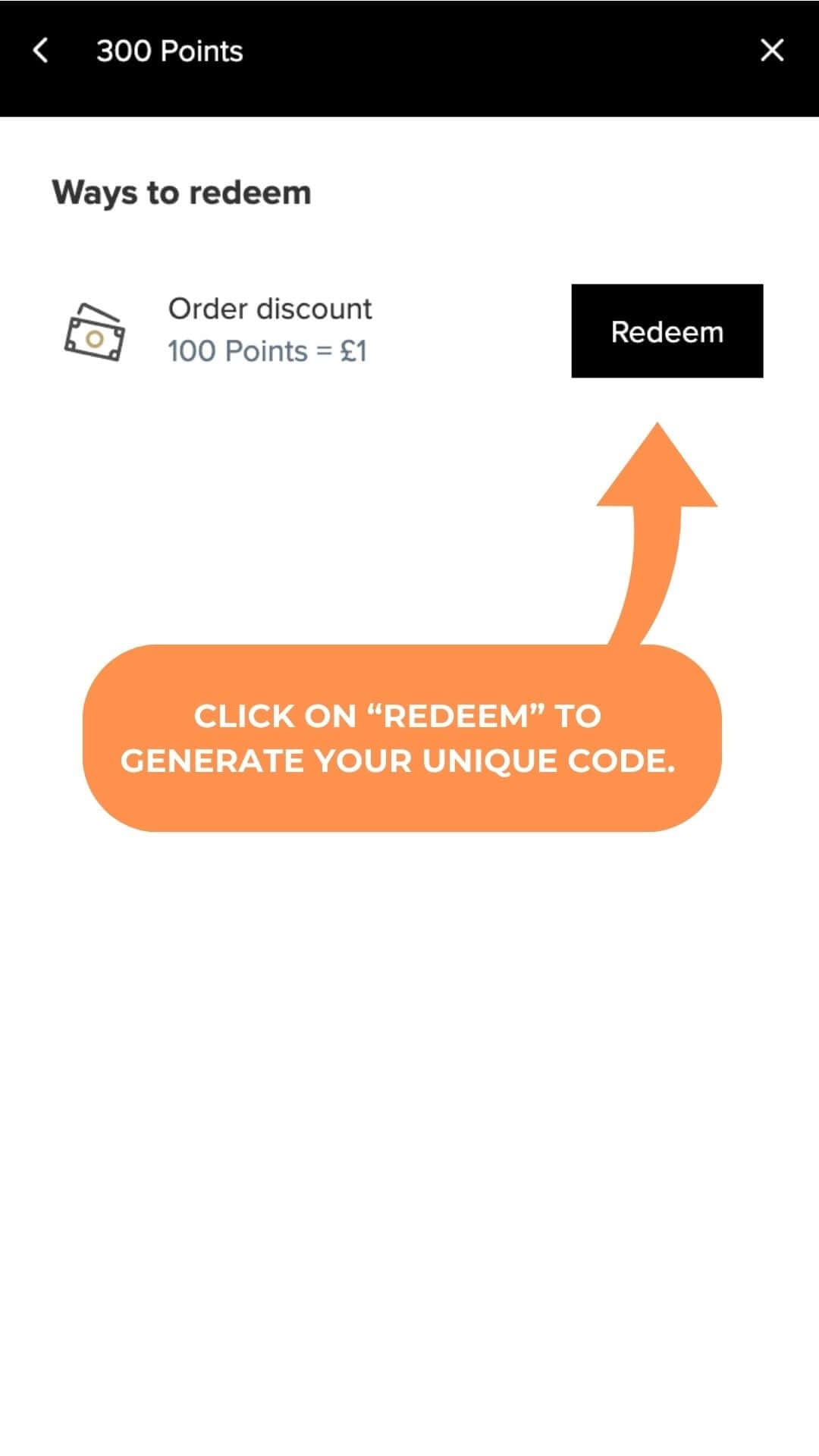This screenshot has width=819, height=1456.
Task: Redeem points for an order discount
Action: click(667, 331)
